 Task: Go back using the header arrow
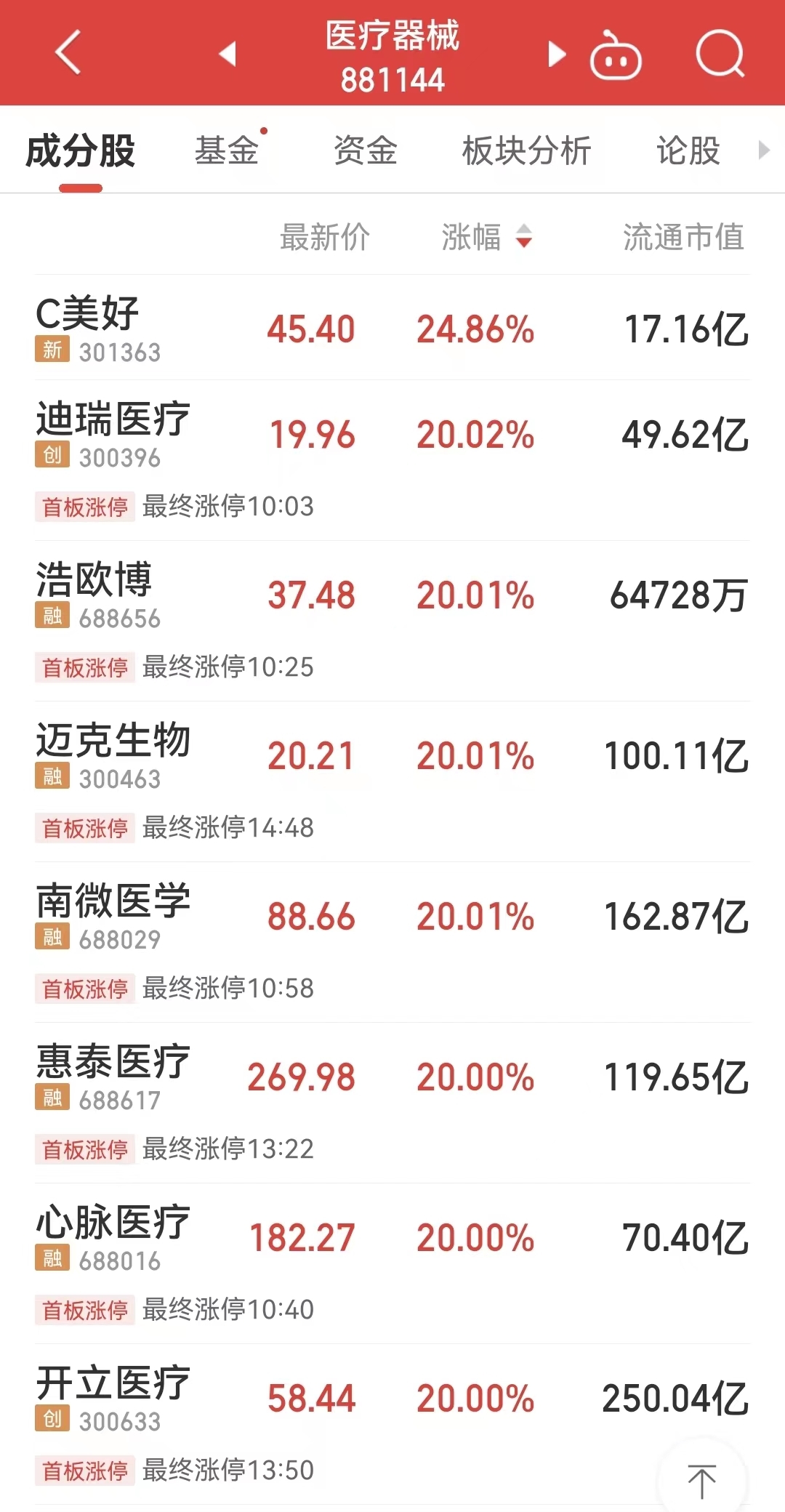68,52
